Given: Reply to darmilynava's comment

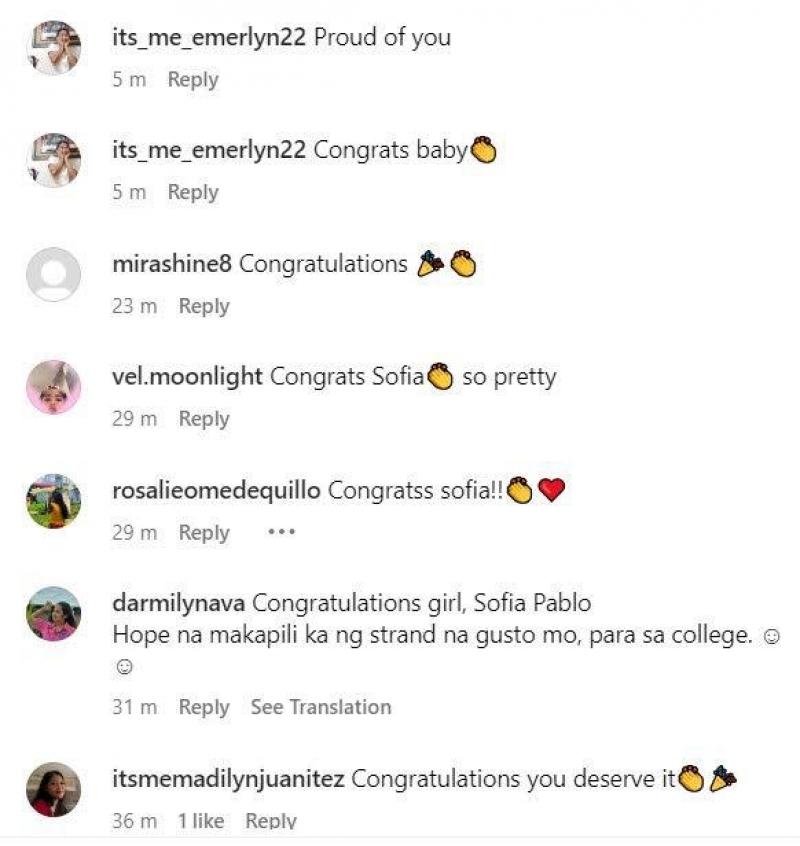Looking at the screenshot, I should pyautogui.click(x=204, y=707).
